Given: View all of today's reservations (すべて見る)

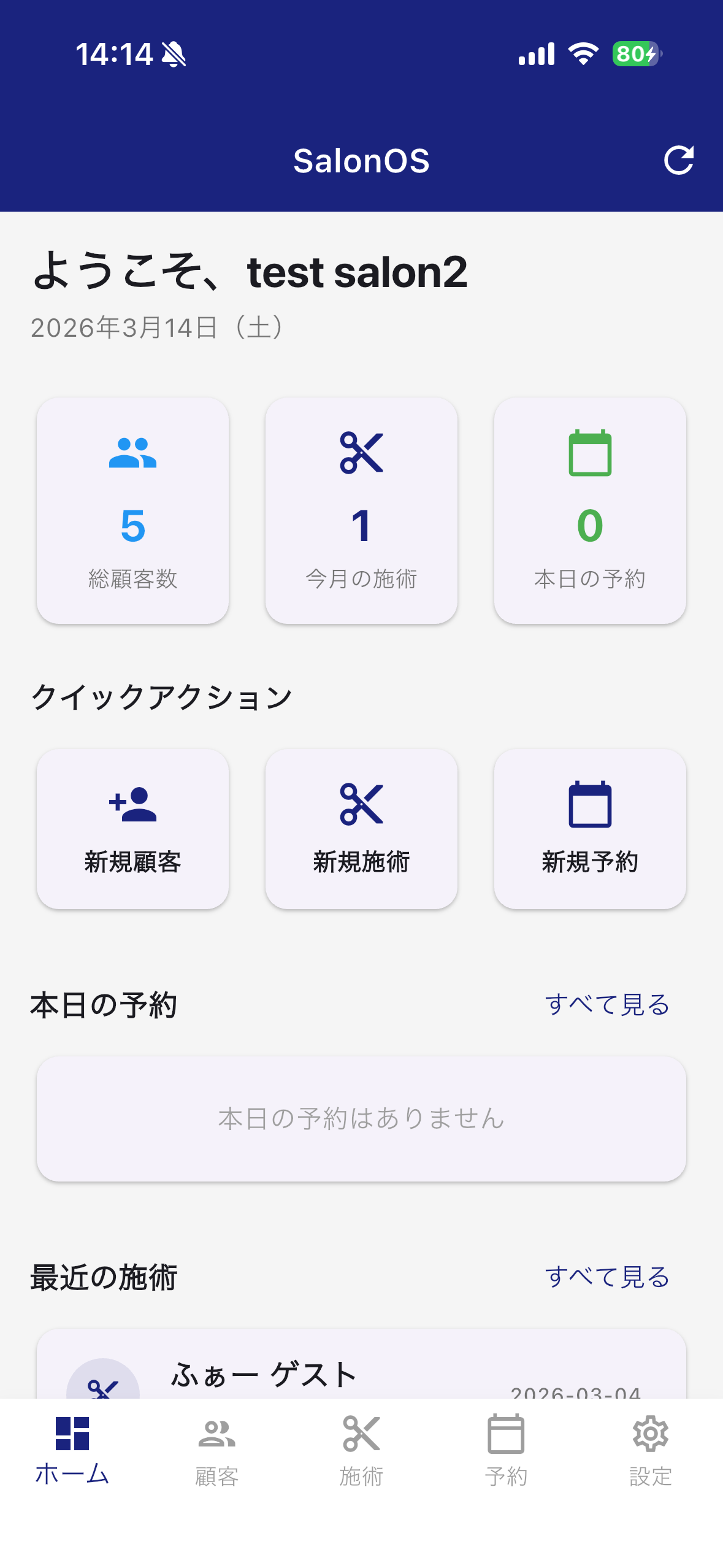Looking at the screenshot, I should [607, 1005].
